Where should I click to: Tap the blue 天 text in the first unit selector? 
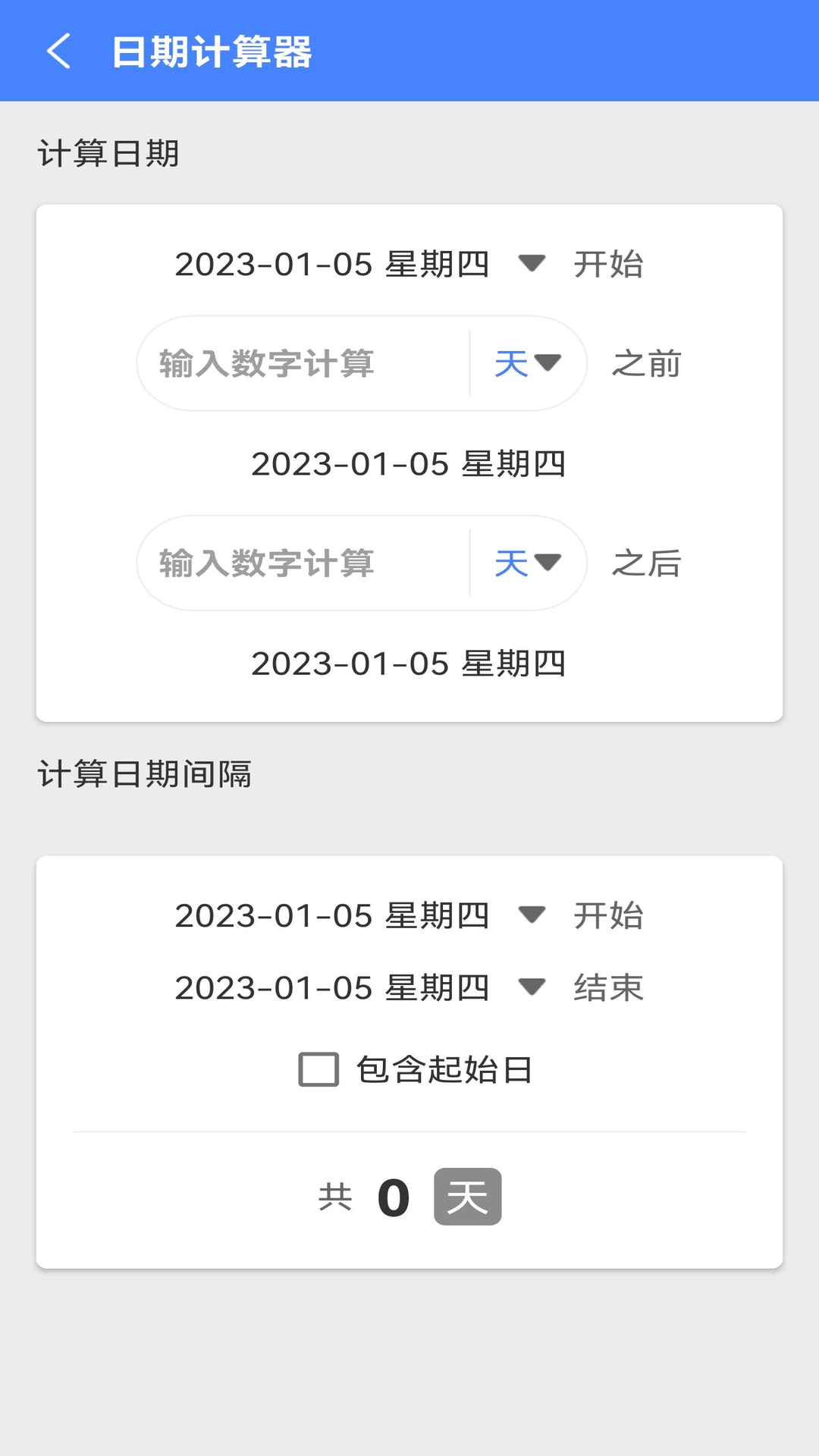click(513, 363)
